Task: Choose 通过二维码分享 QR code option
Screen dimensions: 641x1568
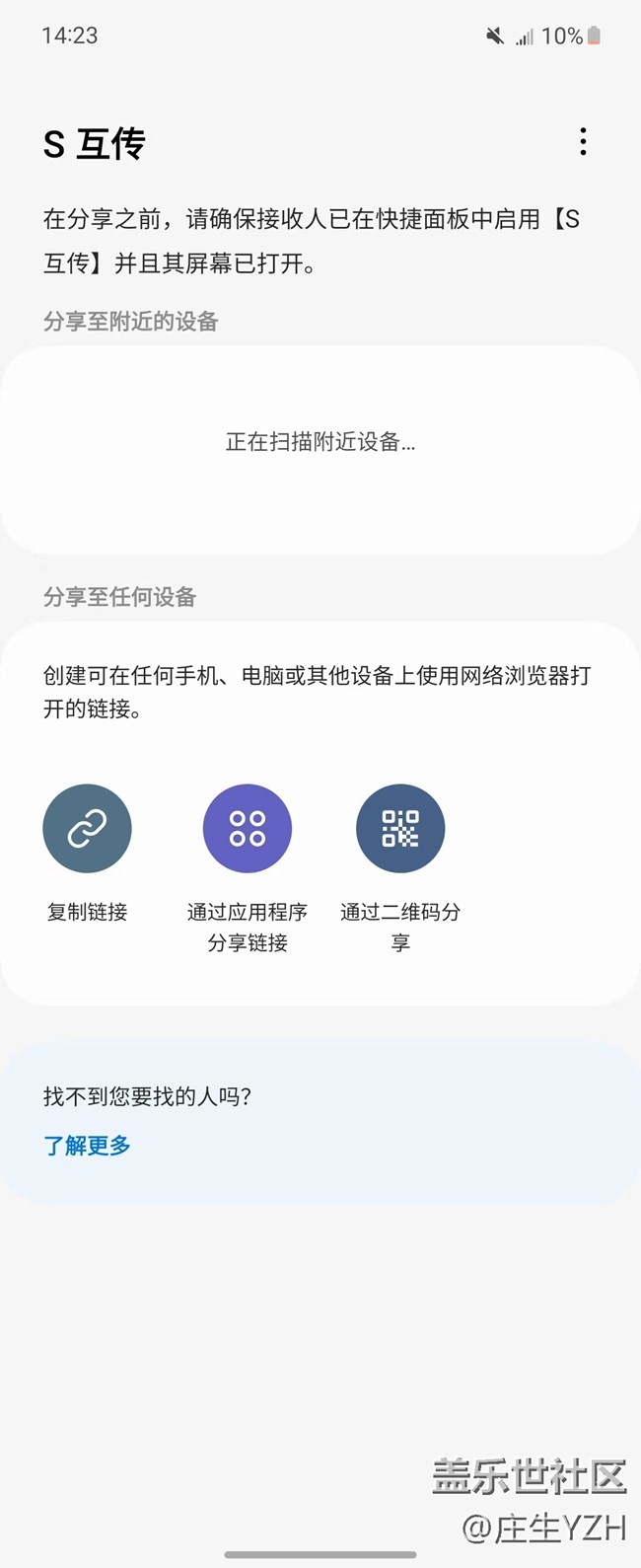Action: 400,829
